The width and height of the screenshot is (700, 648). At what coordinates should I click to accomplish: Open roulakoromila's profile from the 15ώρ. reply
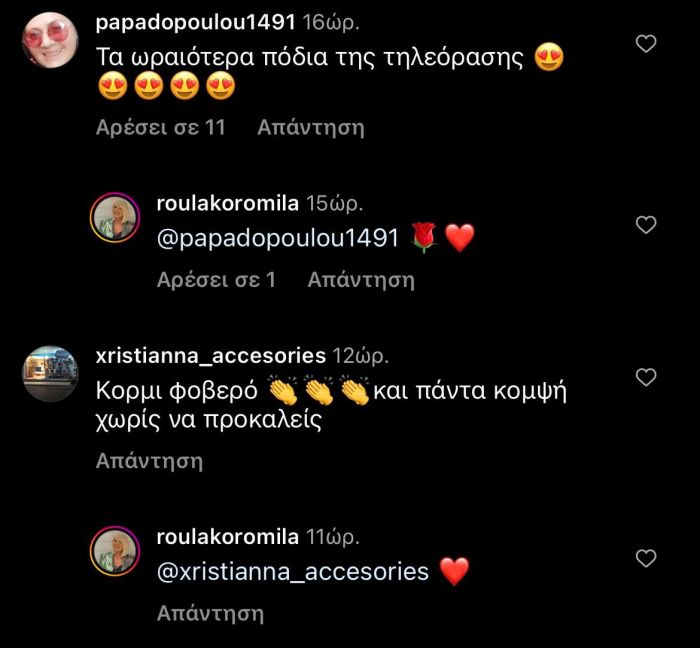227,203
